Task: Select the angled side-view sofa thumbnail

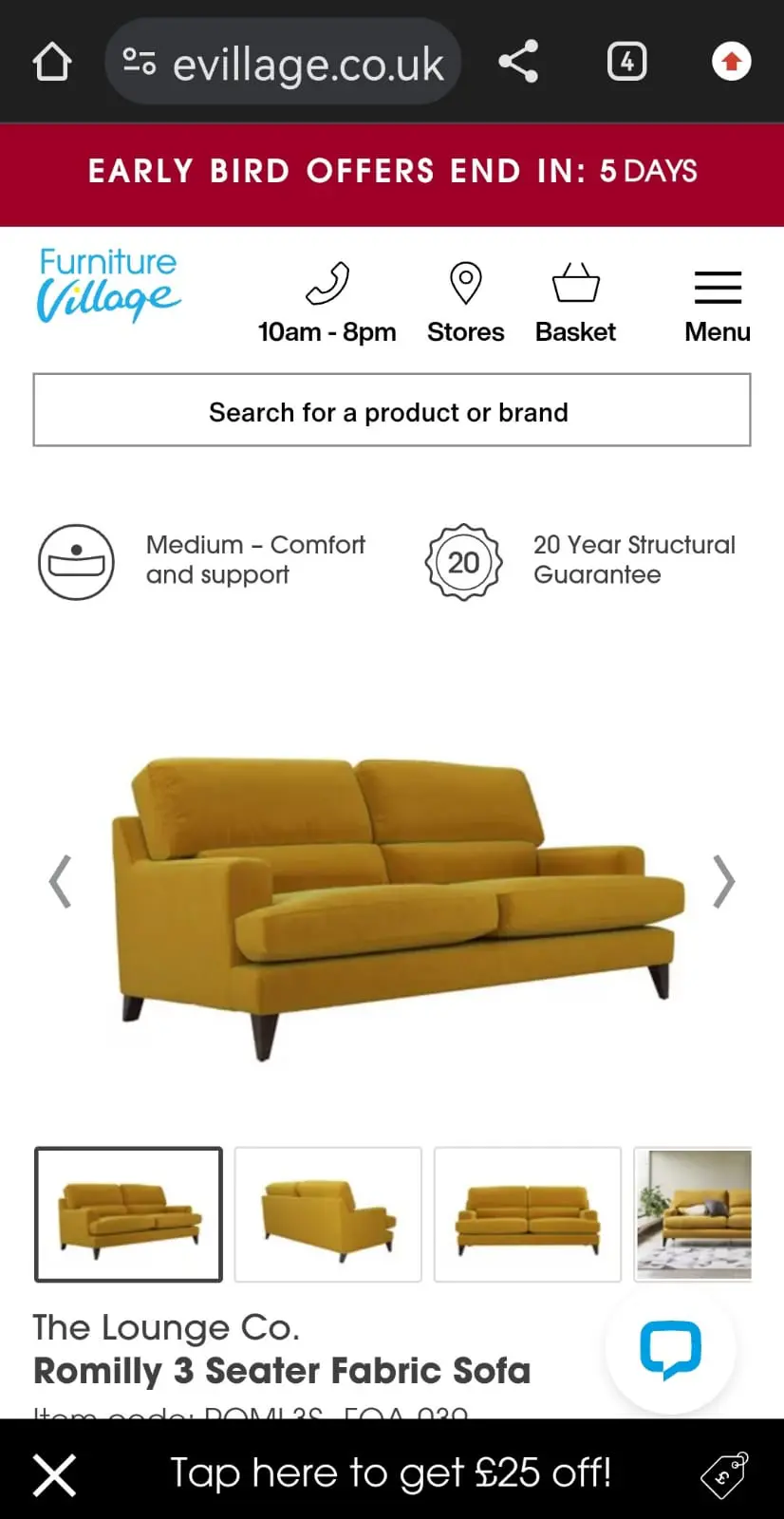Action: point(328,1214)
